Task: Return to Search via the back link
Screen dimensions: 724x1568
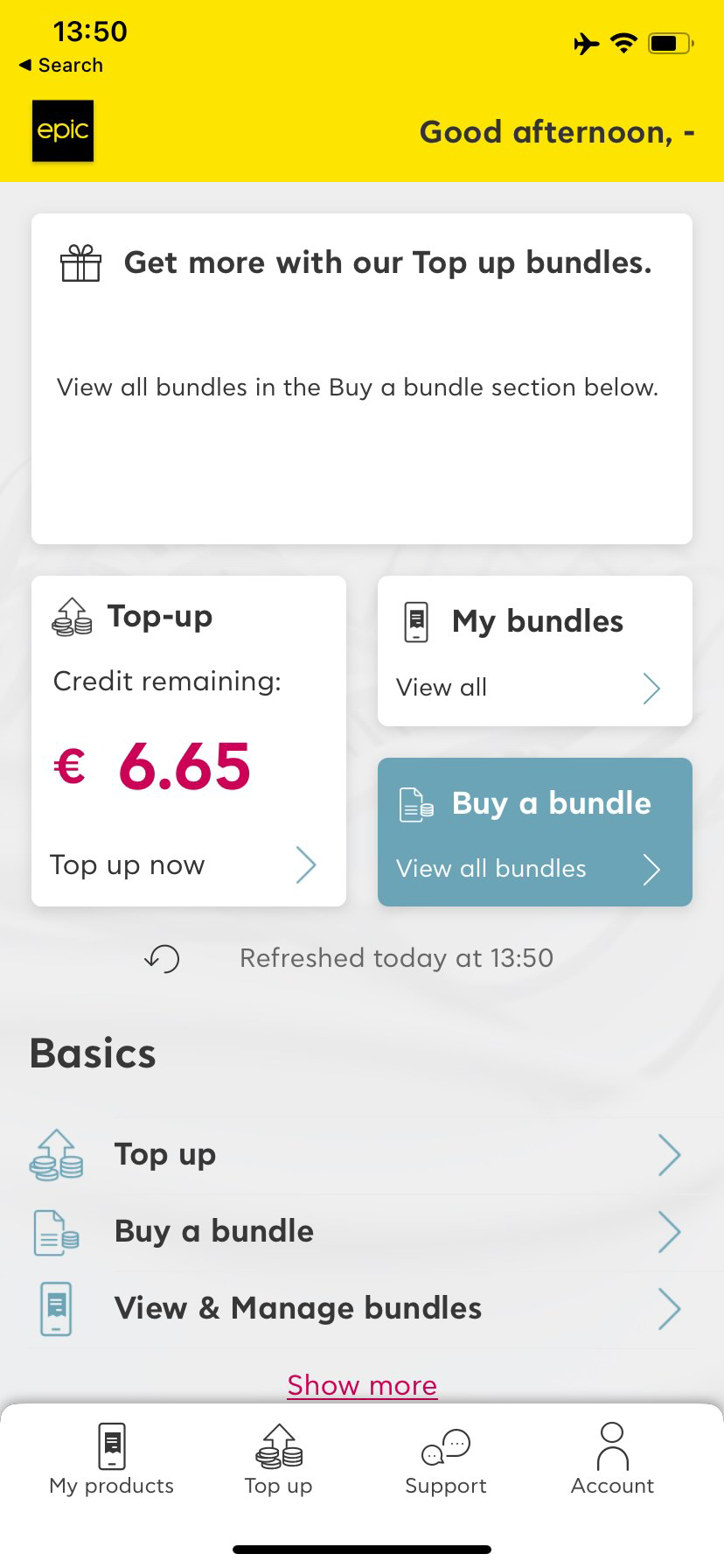Action: click(60, 66)
